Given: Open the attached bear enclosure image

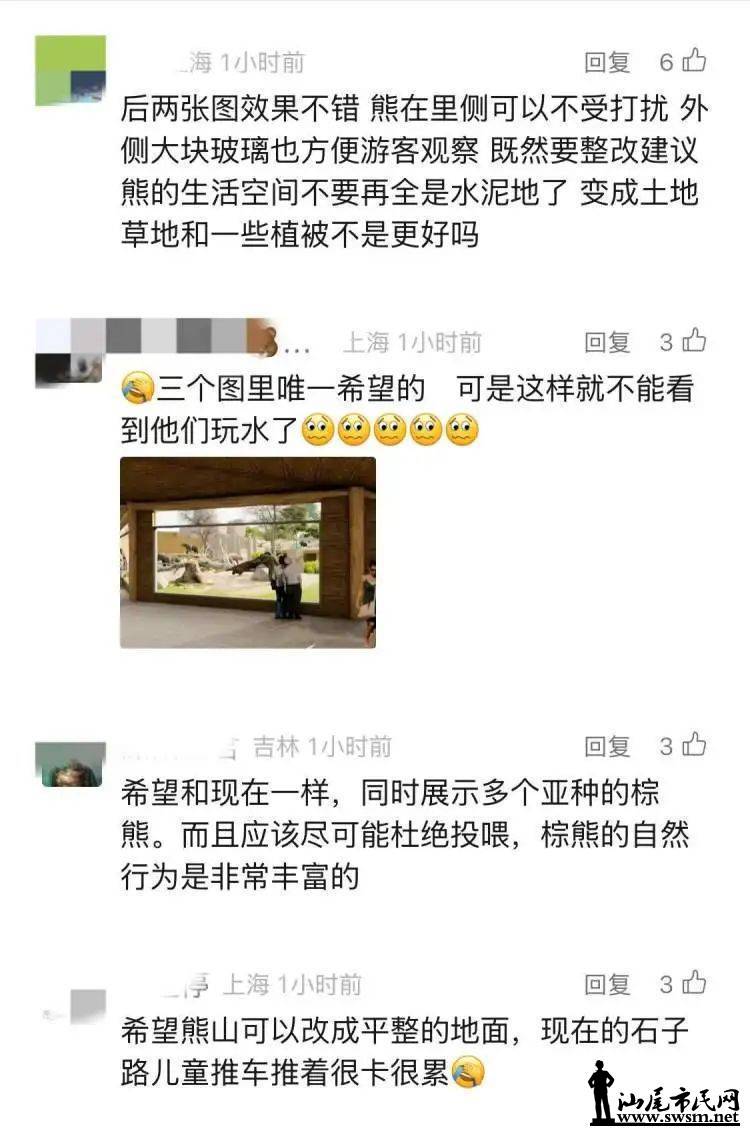Looking at the screenshot, I should [x=248, y=552].
